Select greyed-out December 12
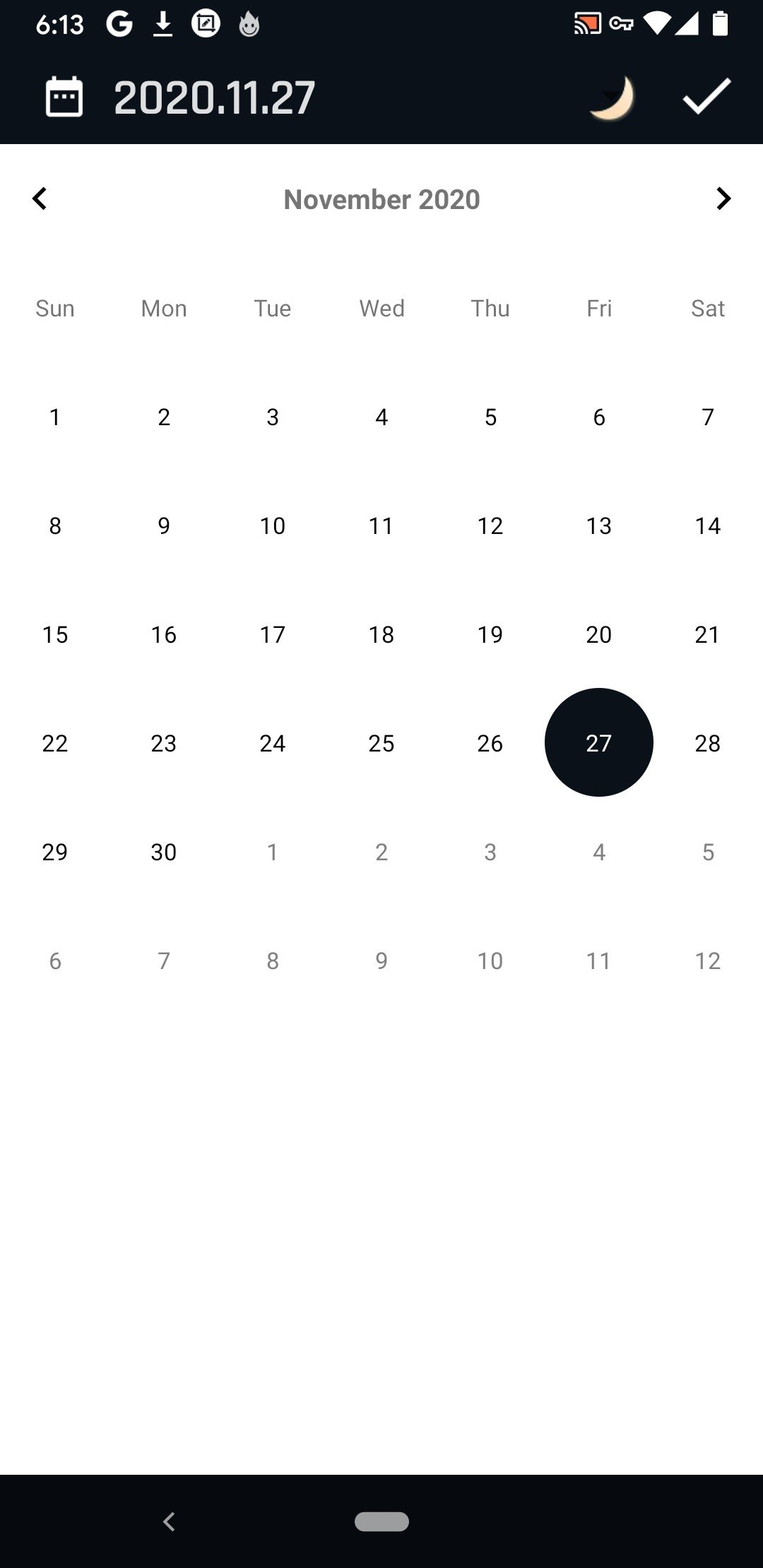The width and height of the screenshot is (763, 1568). (x=708, y=961)
